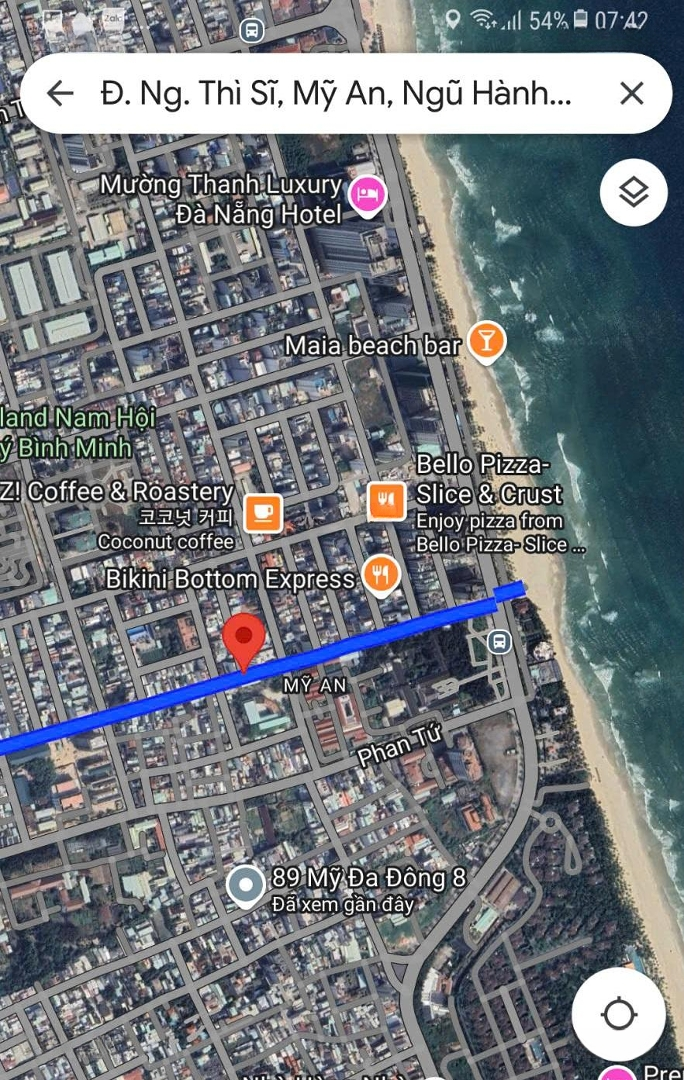Edit the Đ. Ng. Thì Sĩ search query
The image size is (684, 1080).
335,94
